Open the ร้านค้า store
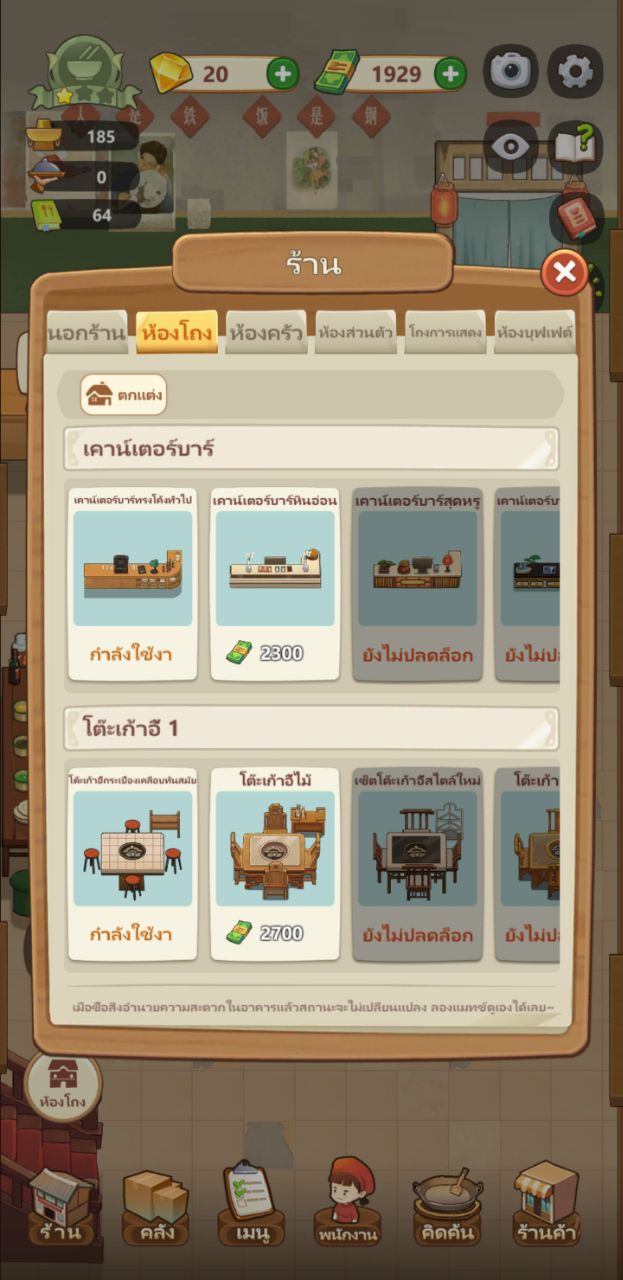Viewport: 623px width, 1280px height. [546, 1205]
